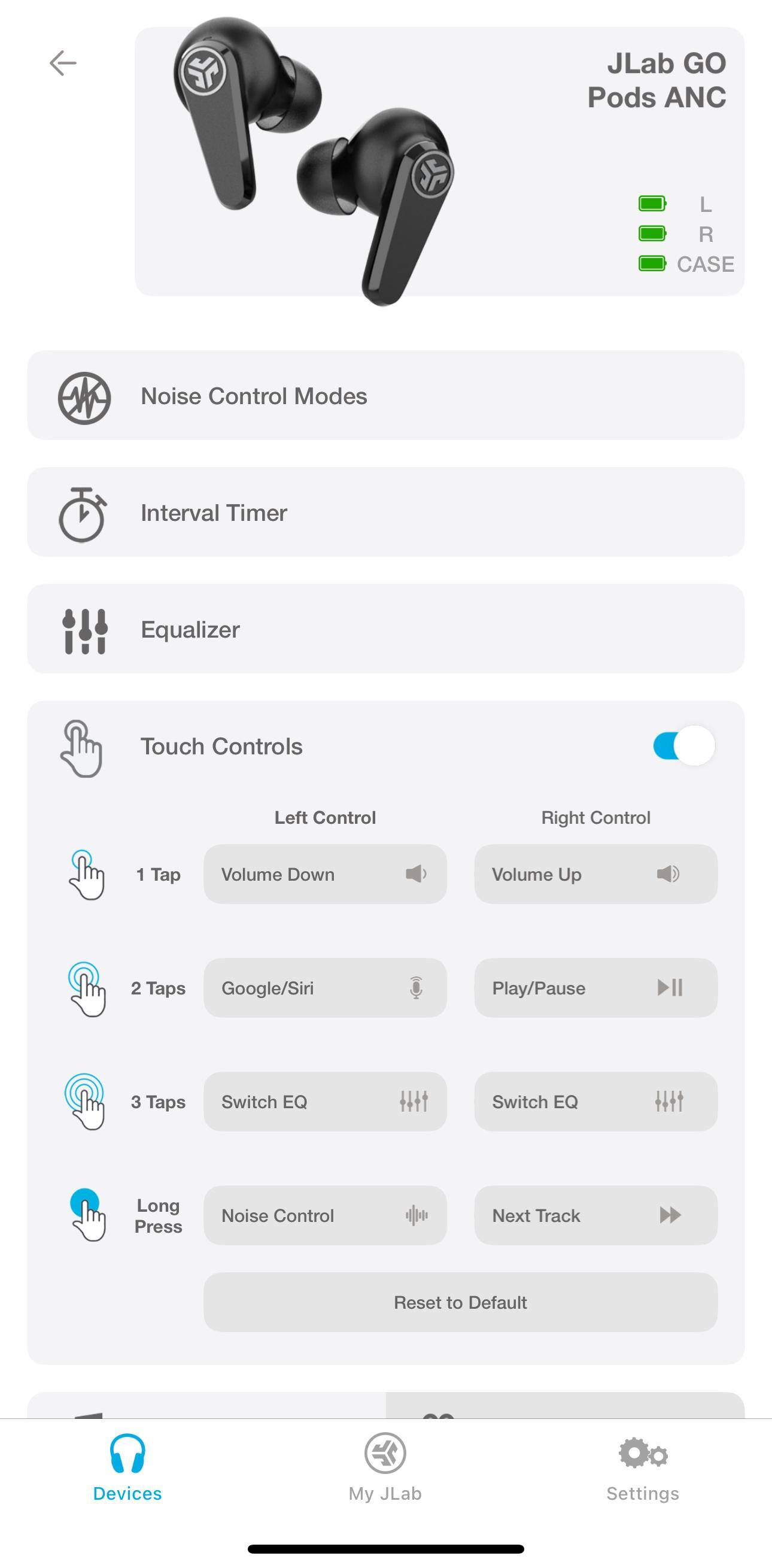Open Noise Control Modes
Screen dimensions: 772x1568
[x=385, y=396]
